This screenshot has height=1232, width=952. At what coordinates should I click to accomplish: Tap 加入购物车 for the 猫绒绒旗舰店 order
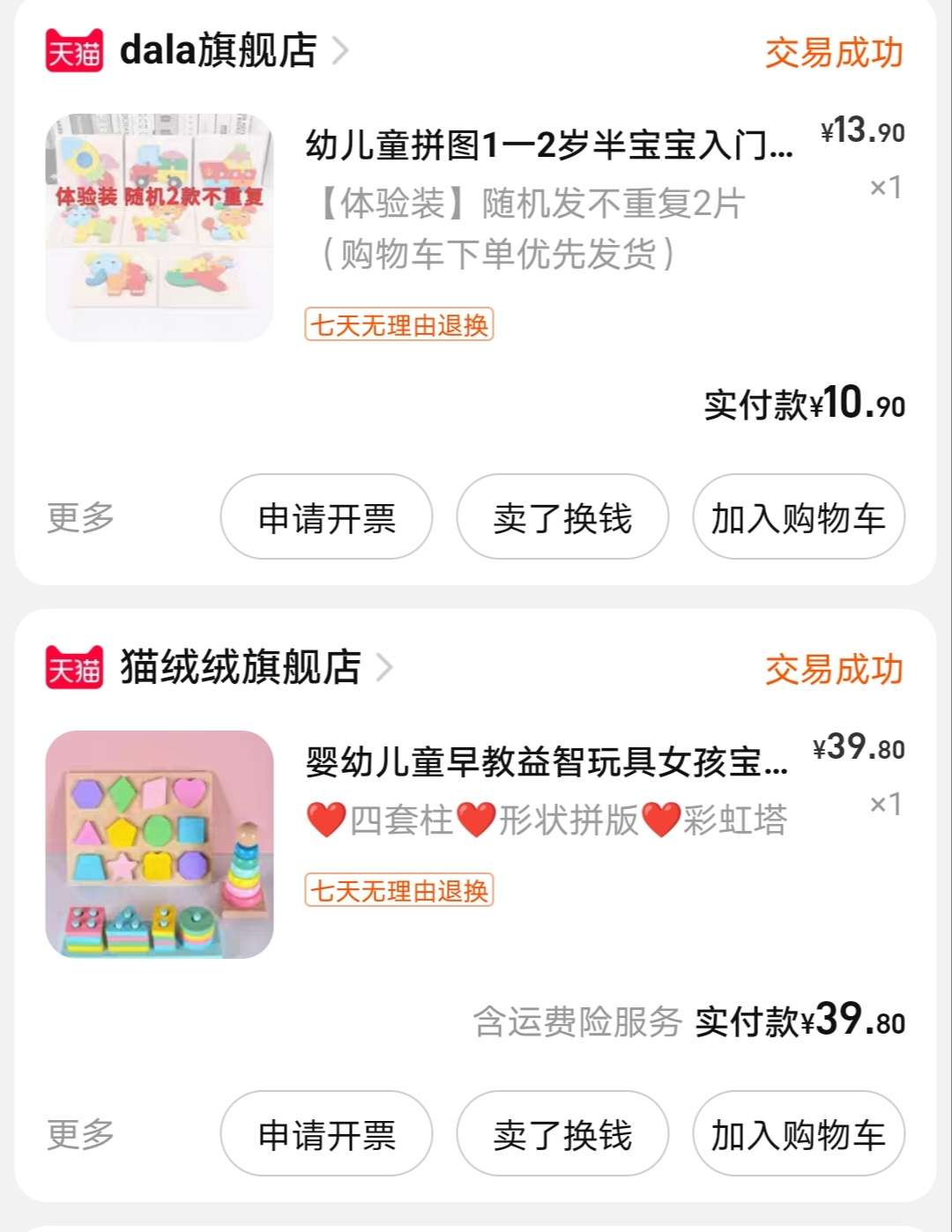[x=799, y=1134]
